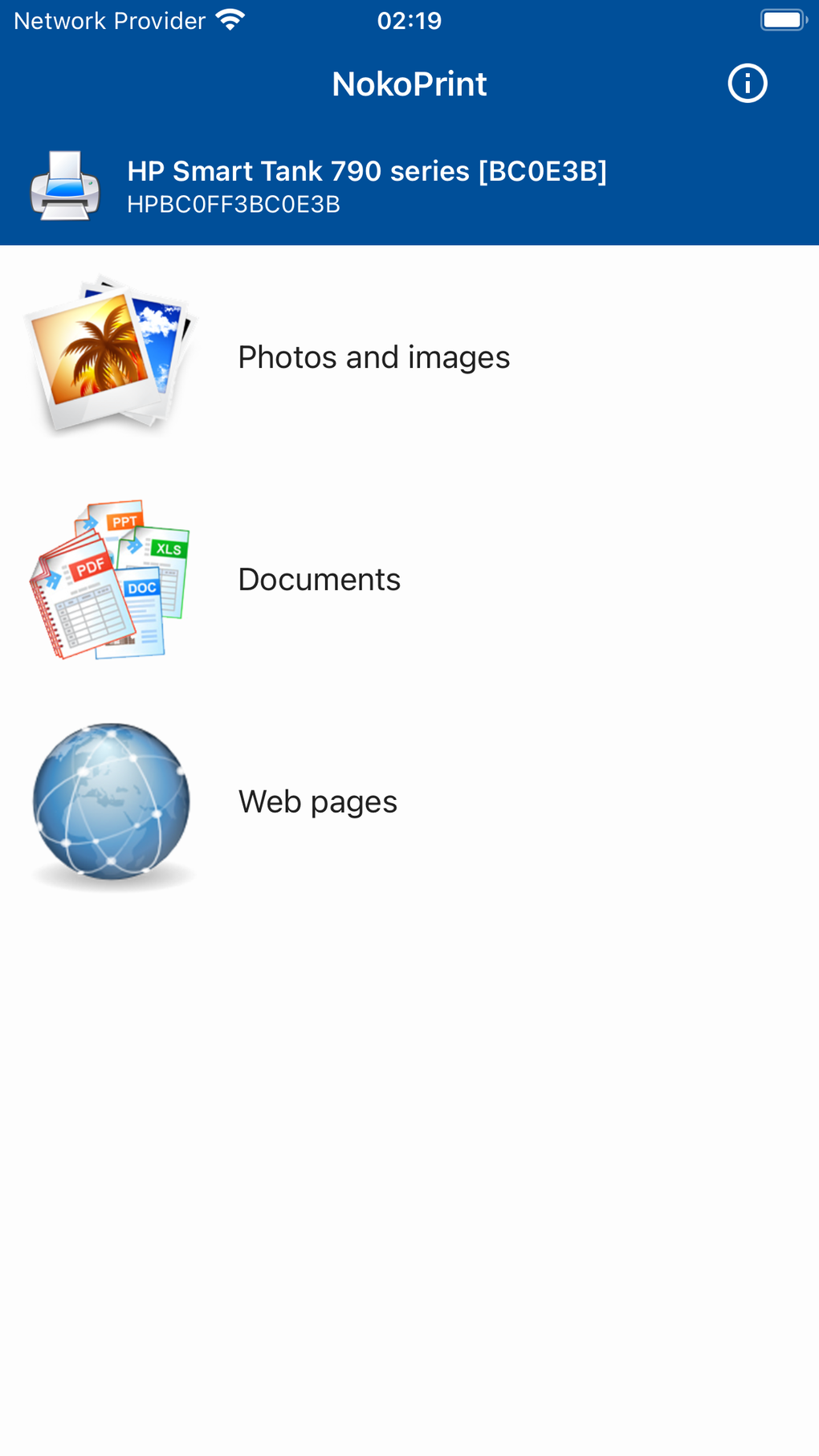Tap the Wi-Fi icon in the status bar
This screenshot has width=819, height=1456.
pos(231,19)
